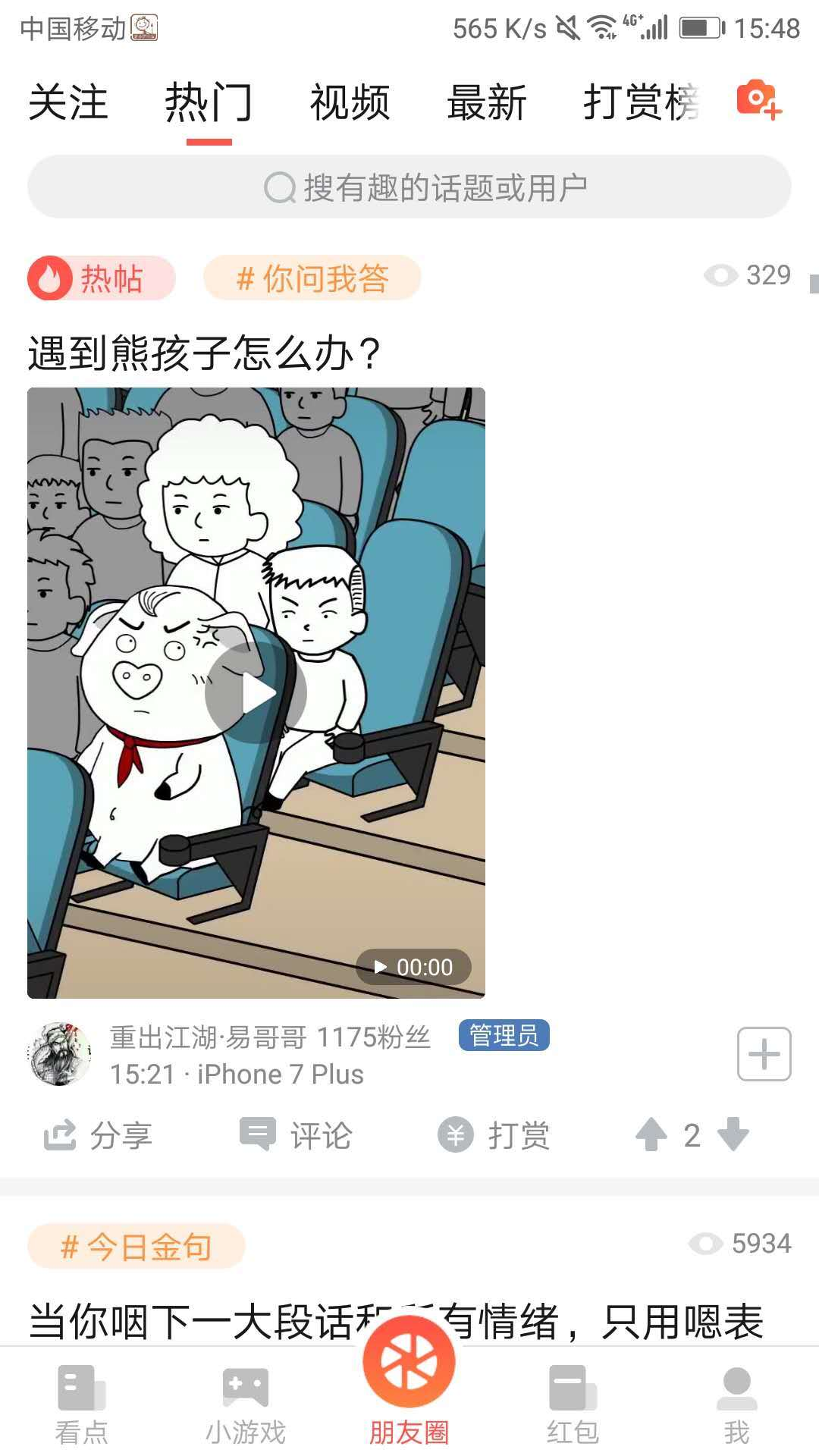Viewport: 819px width, 1456px height.
Task: Switch to the 视频 tab
Action: [350, 102]
